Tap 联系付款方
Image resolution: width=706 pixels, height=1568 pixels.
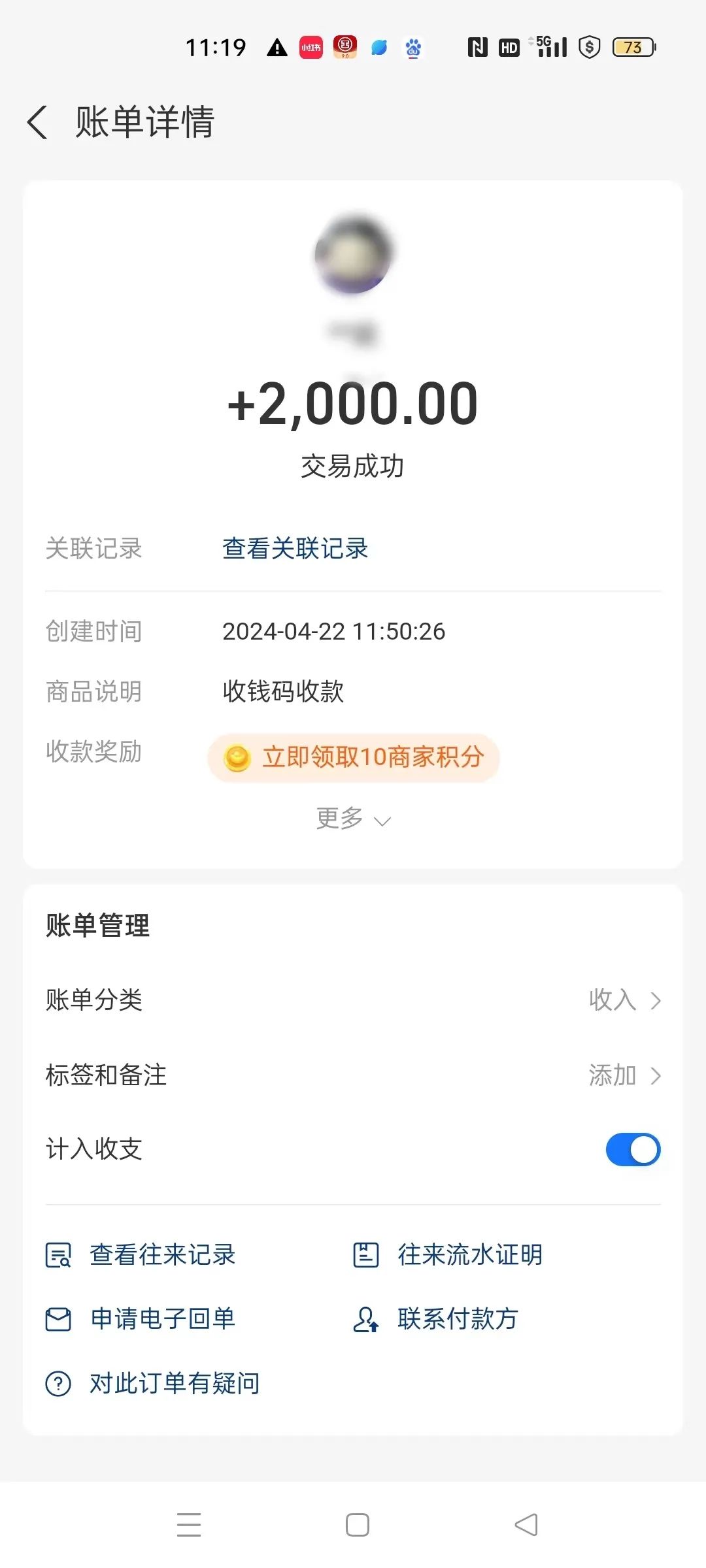[435, 1319]
